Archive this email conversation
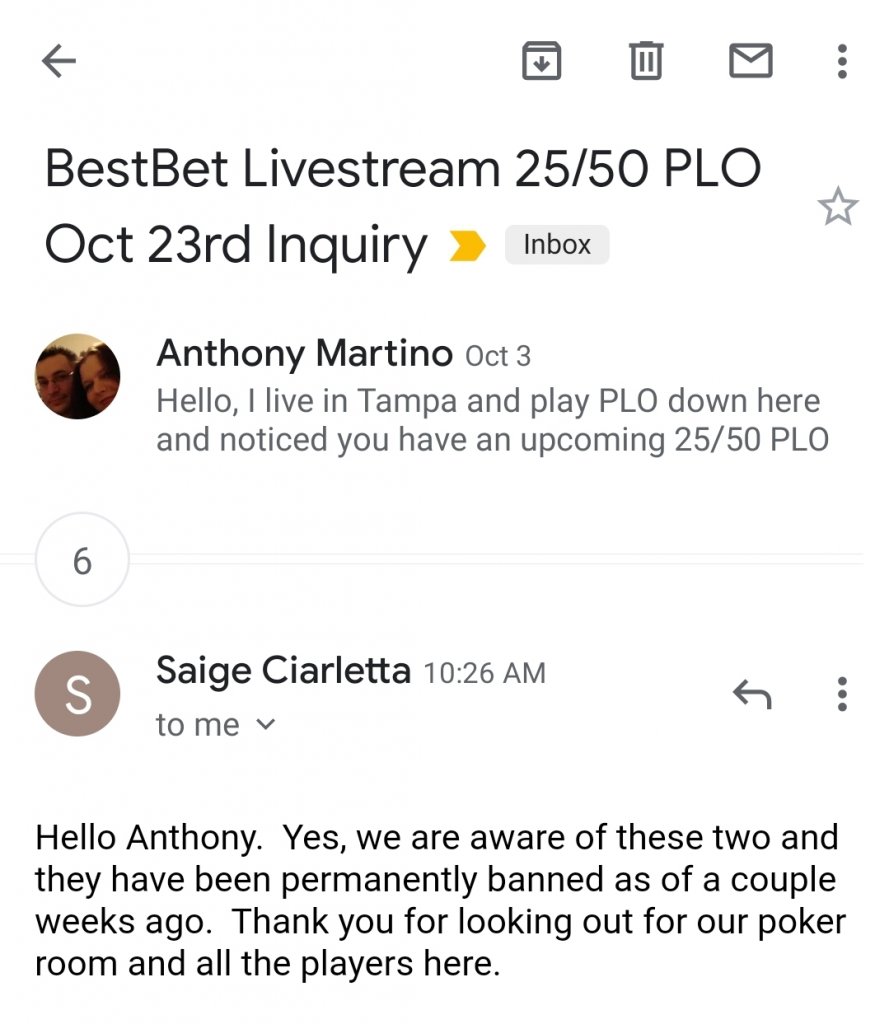 point(541,62)
